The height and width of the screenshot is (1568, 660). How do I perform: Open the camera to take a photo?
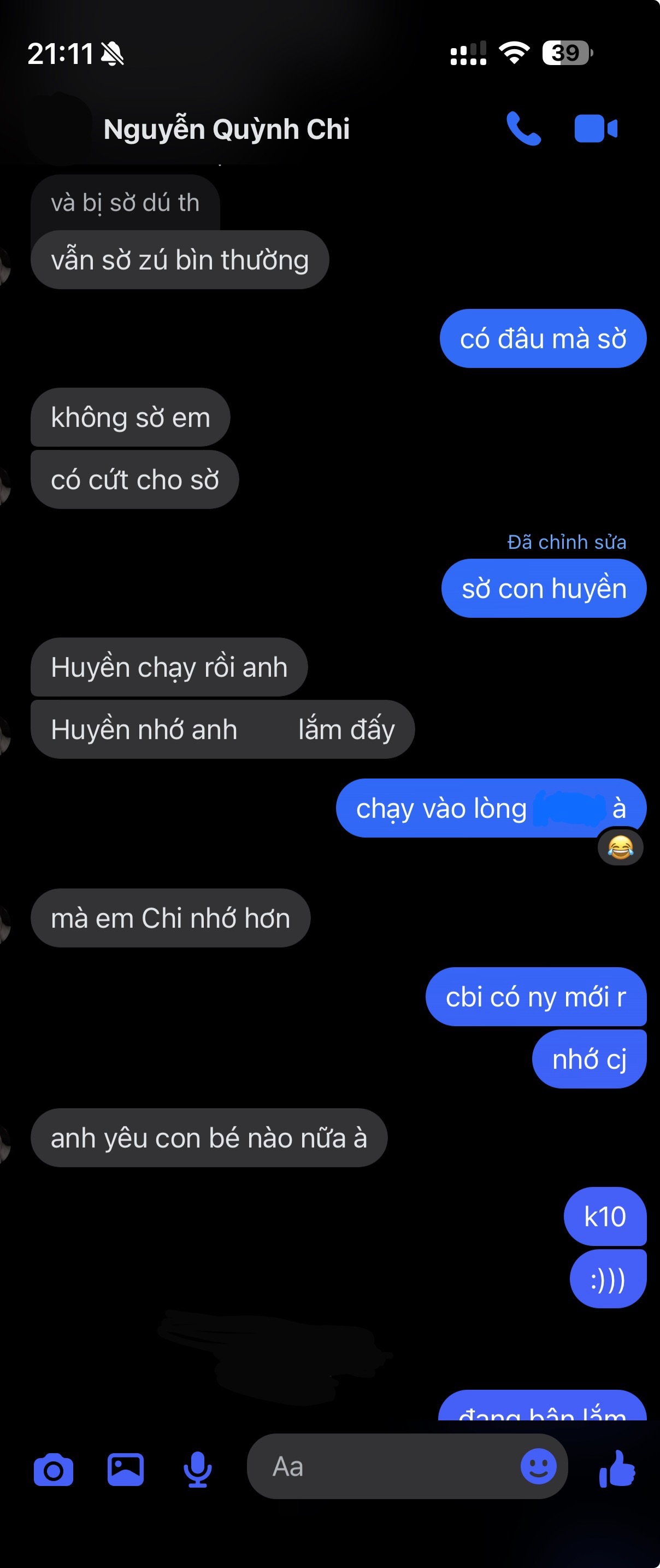[x=54, y=1470]
